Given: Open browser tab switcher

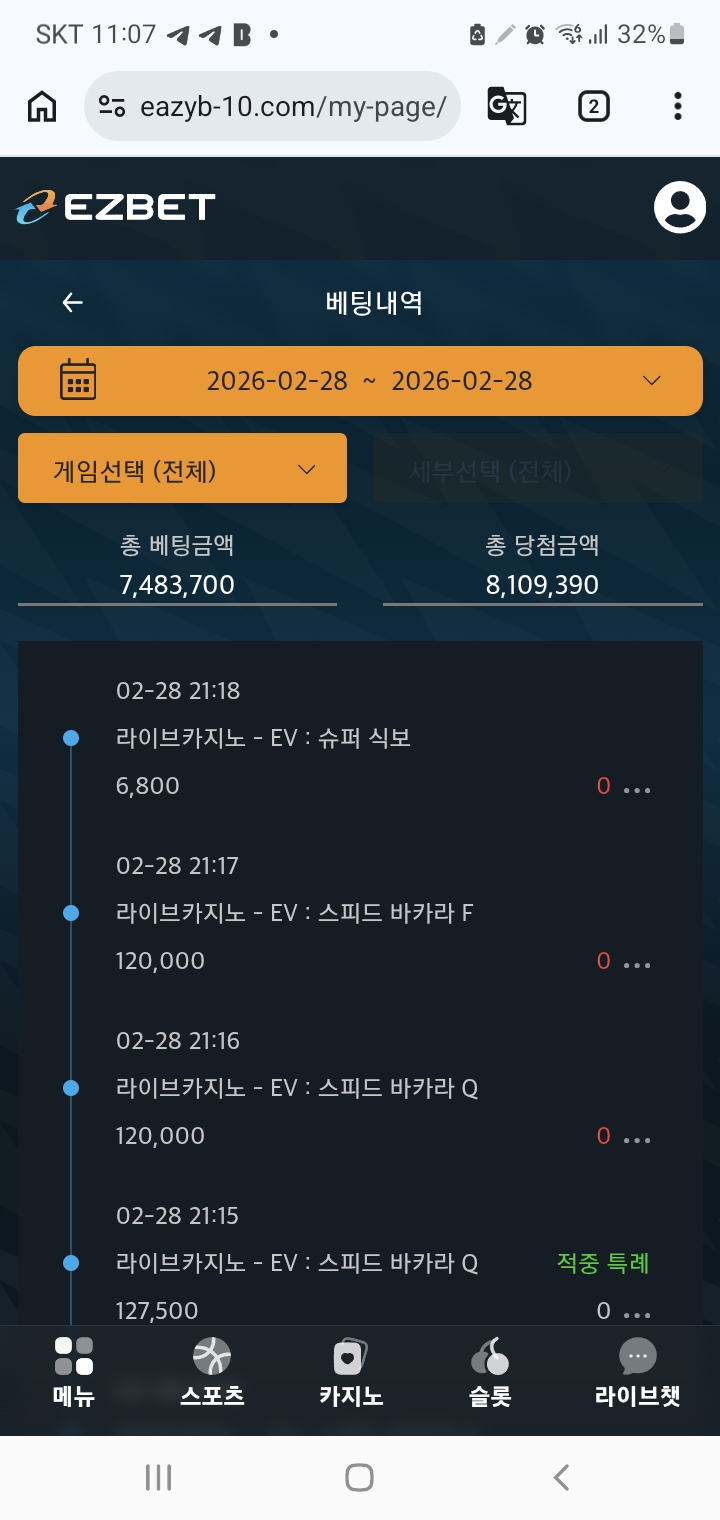Looking at the screenshot, I should [x=594, y=106].
